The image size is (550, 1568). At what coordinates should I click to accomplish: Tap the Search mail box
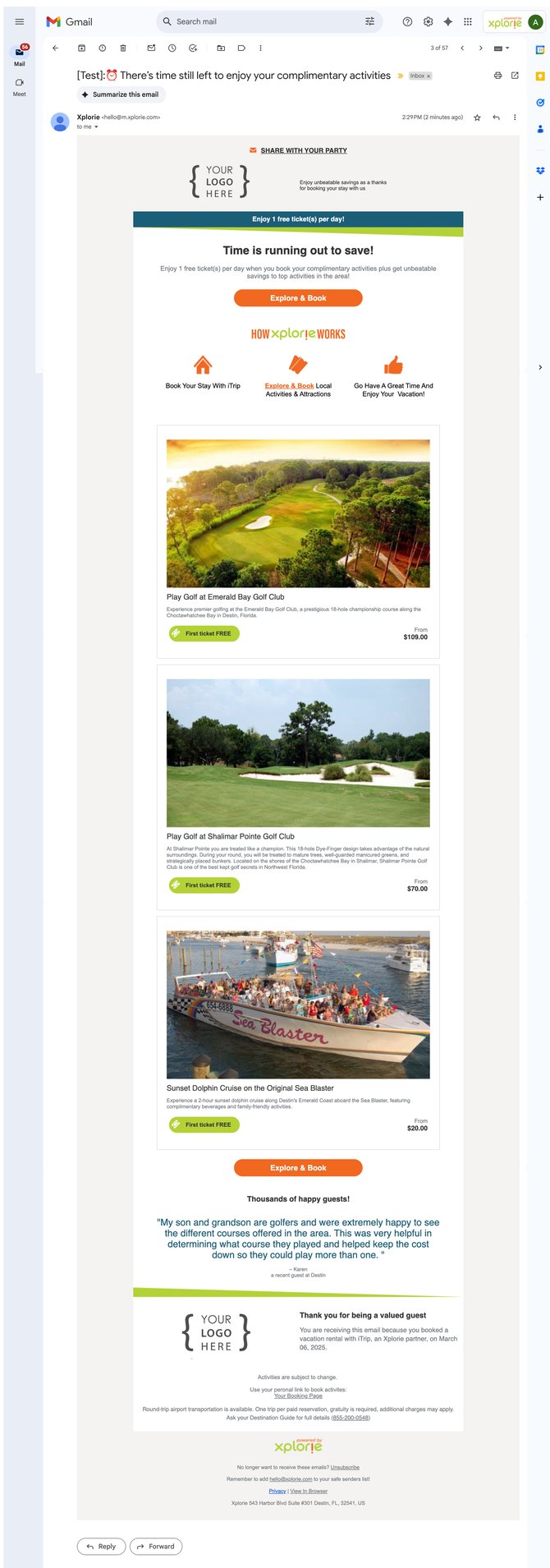263,22
